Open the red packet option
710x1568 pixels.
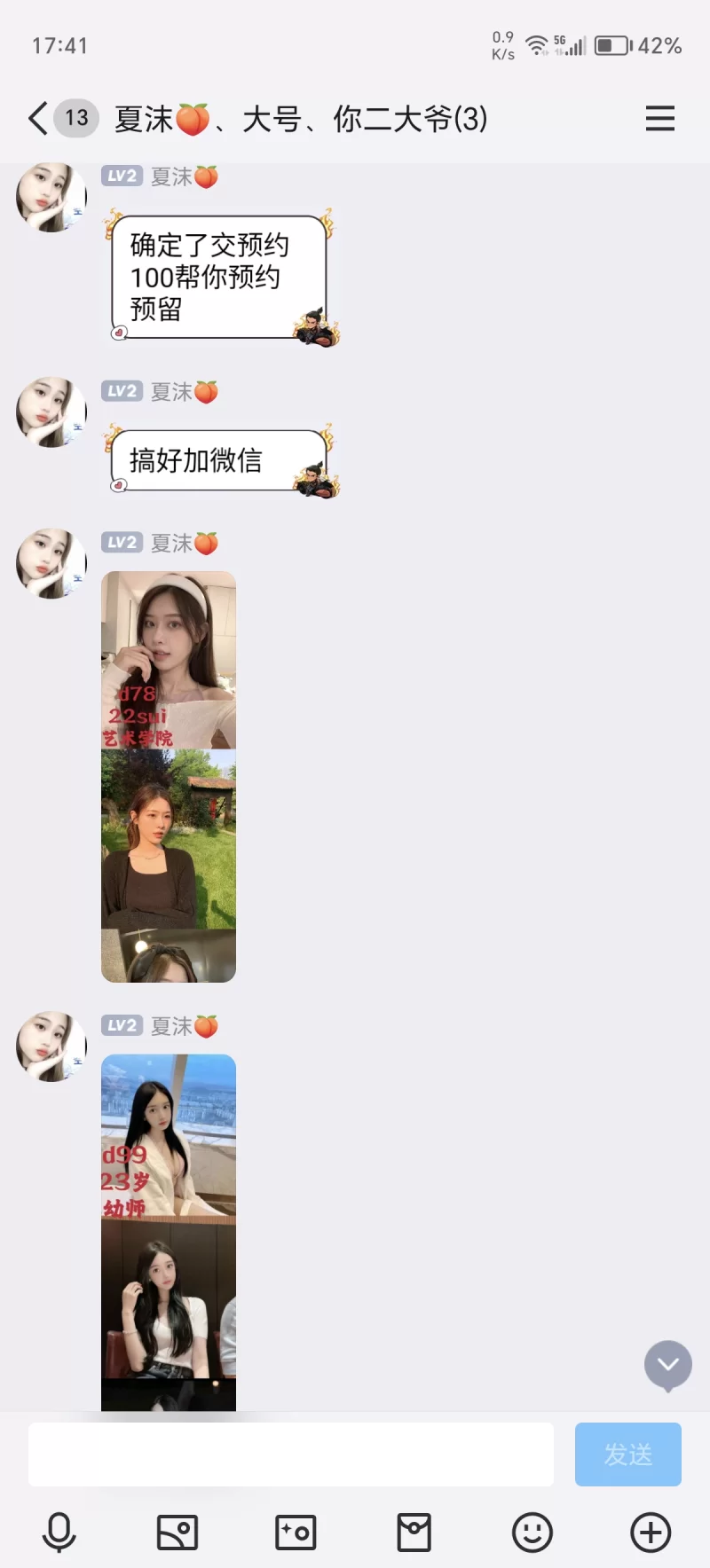coord(414,1532)
